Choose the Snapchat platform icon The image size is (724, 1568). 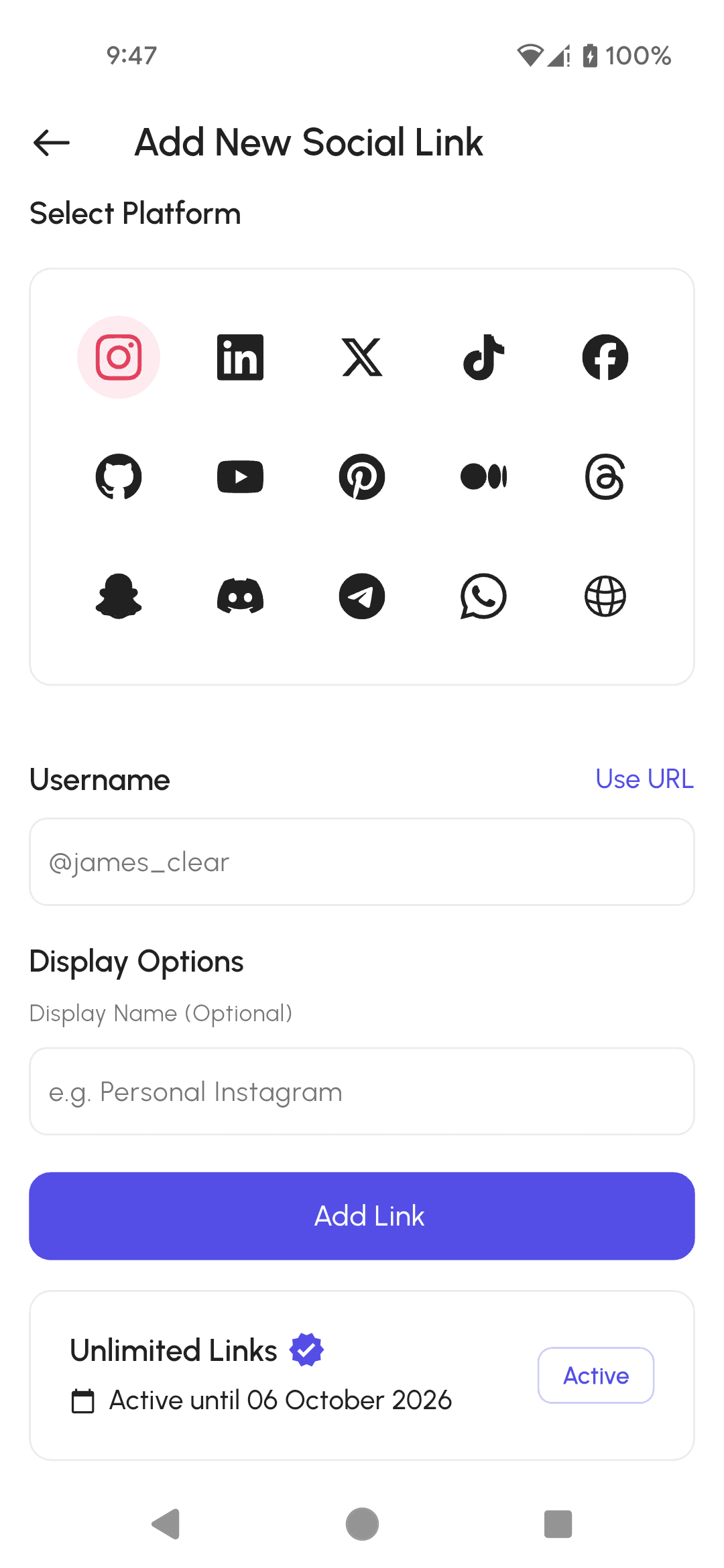(119, 596)
